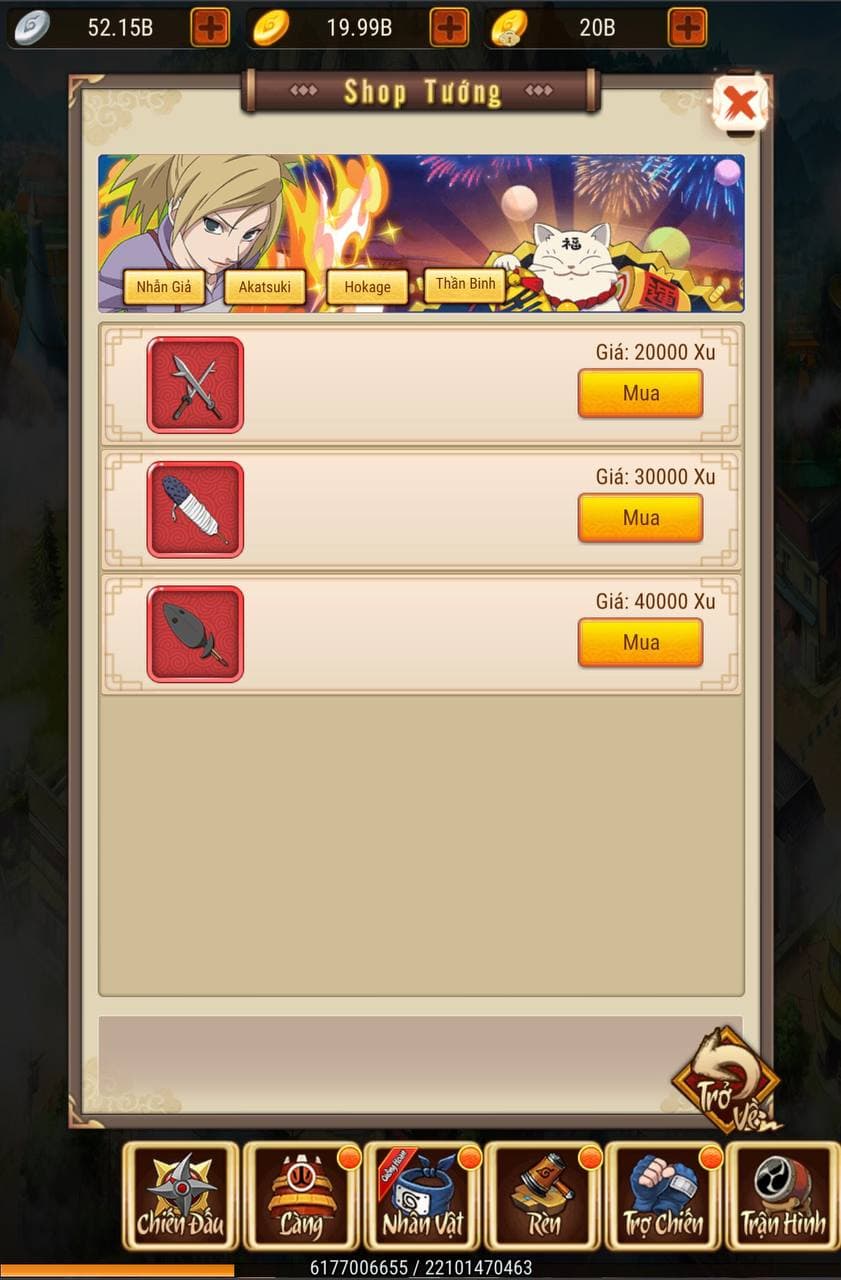Image resolution: width=841 pixels, height=1280 pixels.
Task: Open Trận Hình formation menu
Action: (x=783, y=1196)
